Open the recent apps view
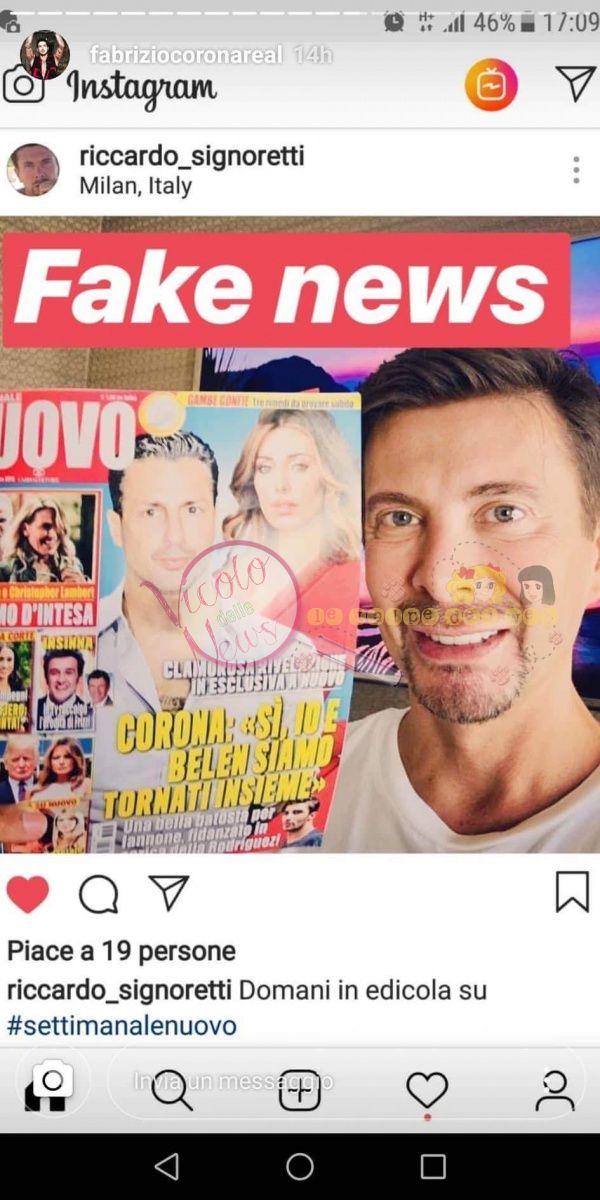The width and height of the screenshot is (600, 1200). coord(433,1166)
